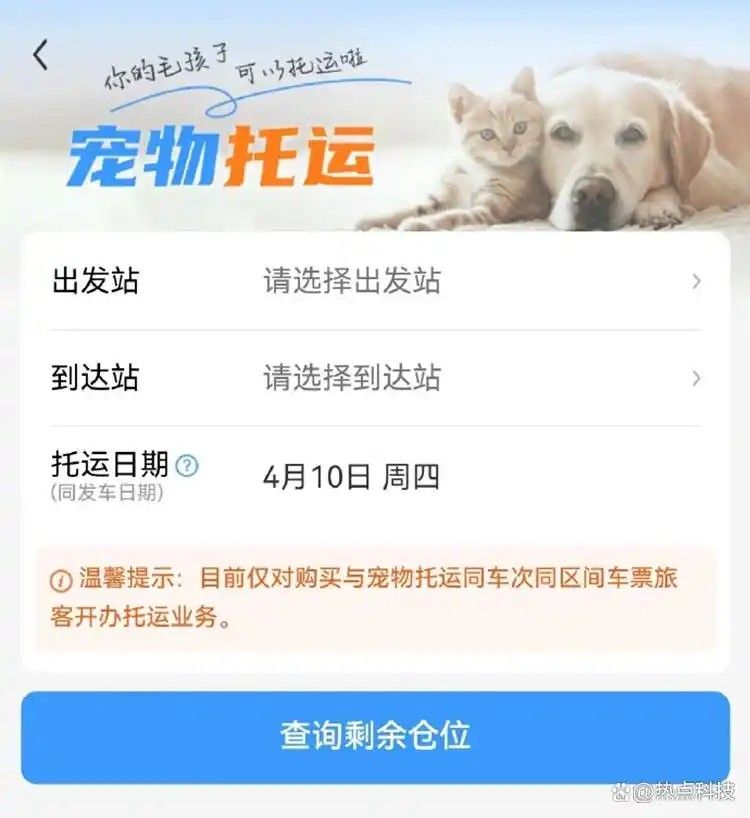The height and width of the screenshot is (818, 750).
Task: Change the shipping date 4月10日 周四
Action: click(351, 476)
